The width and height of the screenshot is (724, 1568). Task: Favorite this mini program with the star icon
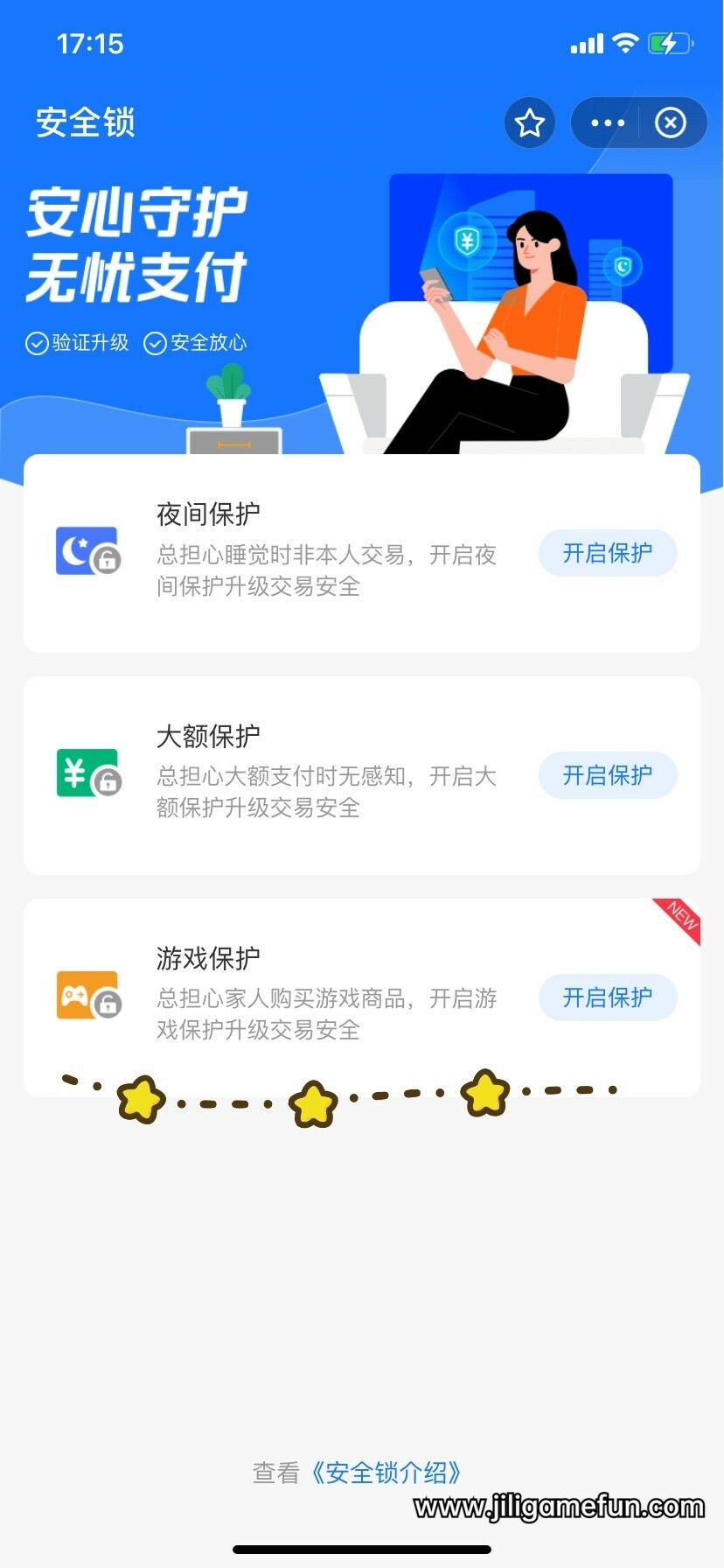[530, 123]
